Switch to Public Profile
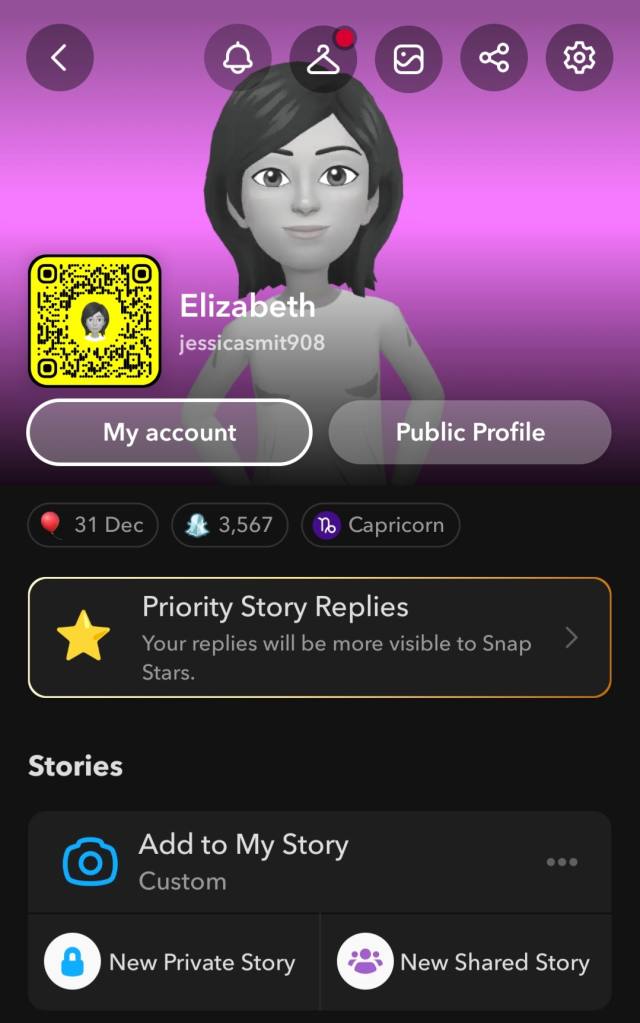Screen dimensions: 640x1023 pyautogui.click(x=470, y=432)
